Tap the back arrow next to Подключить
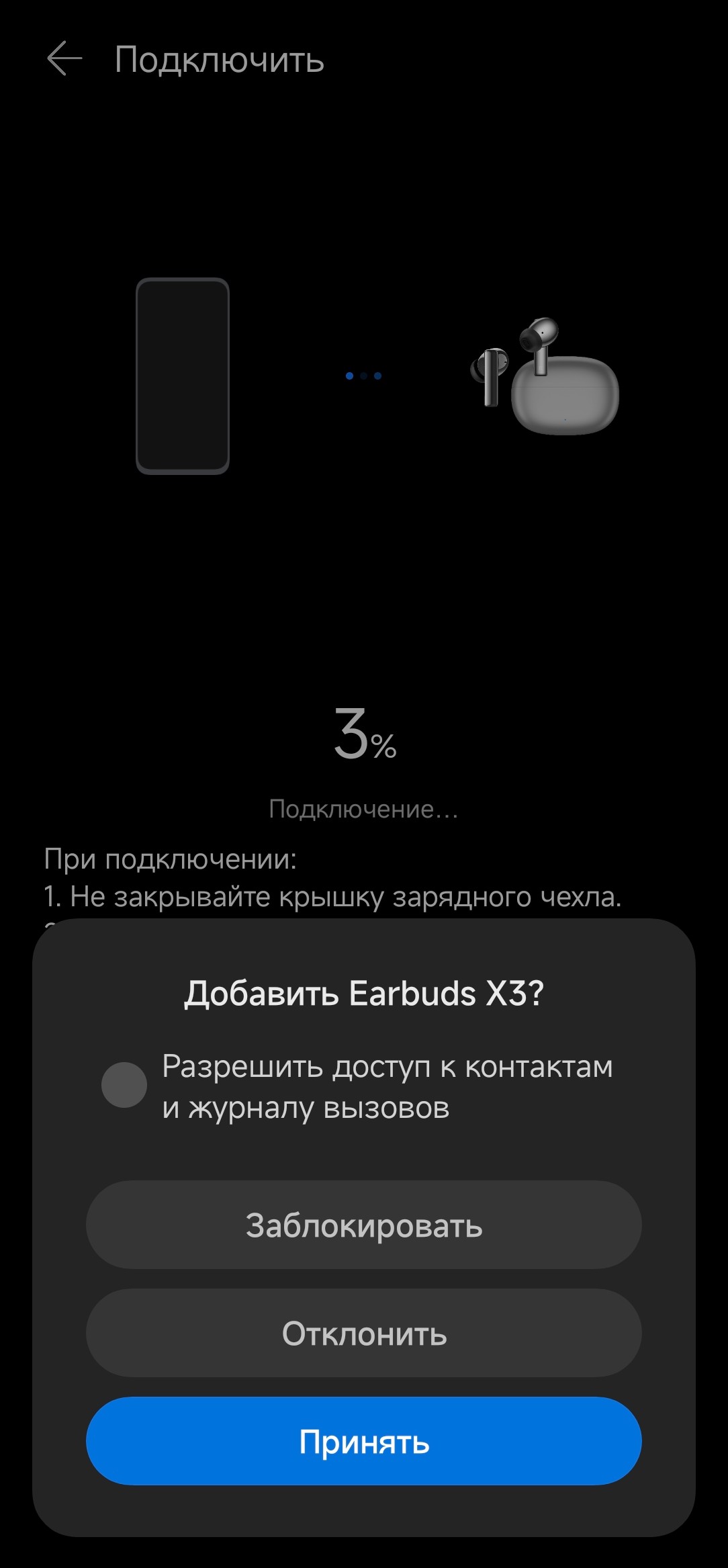Viewport: 728px width, 1568px height. tap(64, 59)
